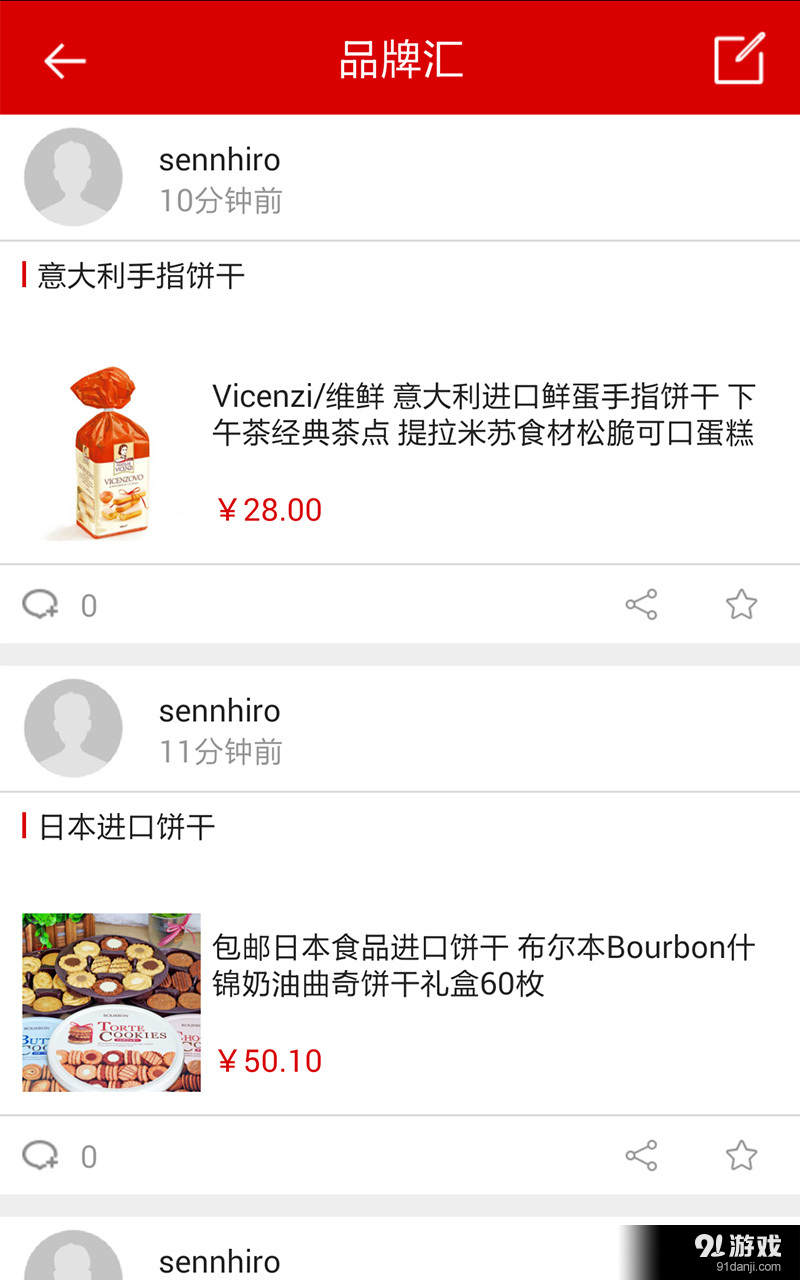
Task: Open the compose post icon top right
Action: (x=738, y=58)
